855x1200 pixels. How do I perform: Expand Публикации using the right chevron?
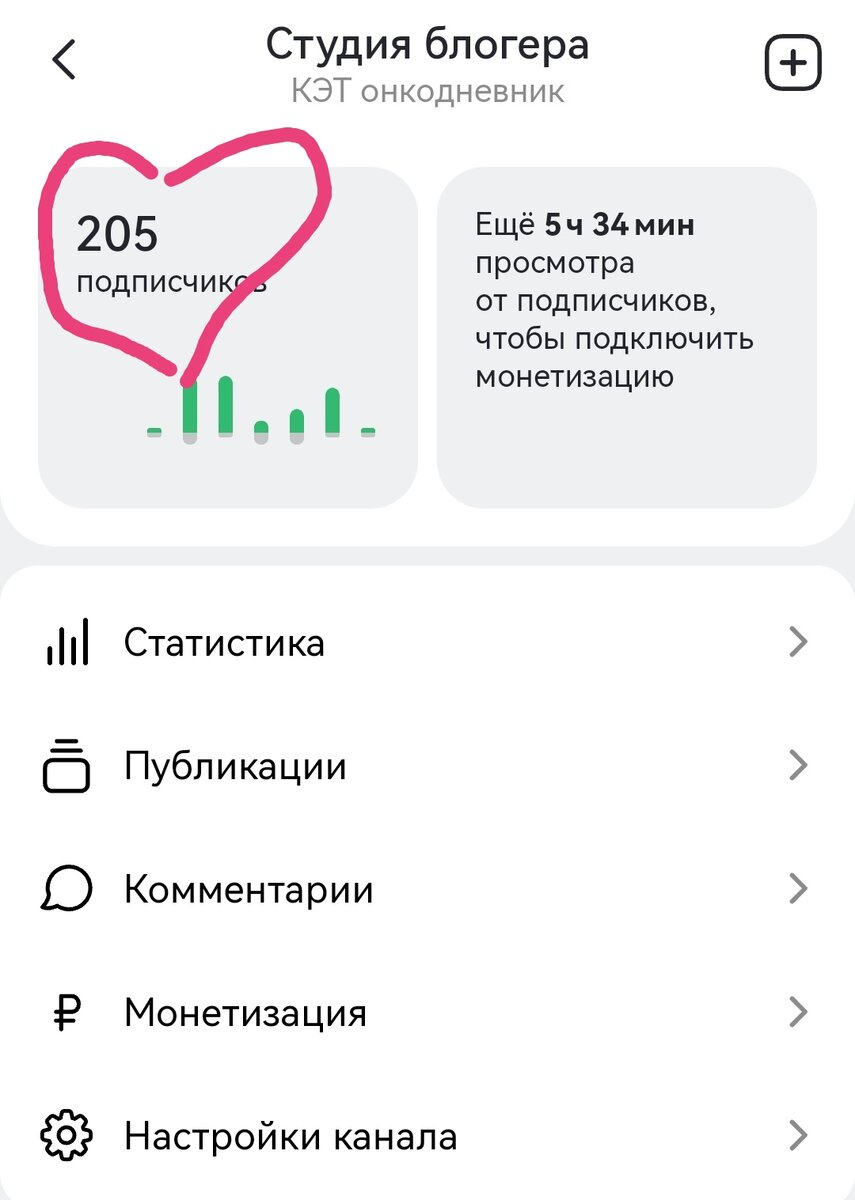point(796,765)
